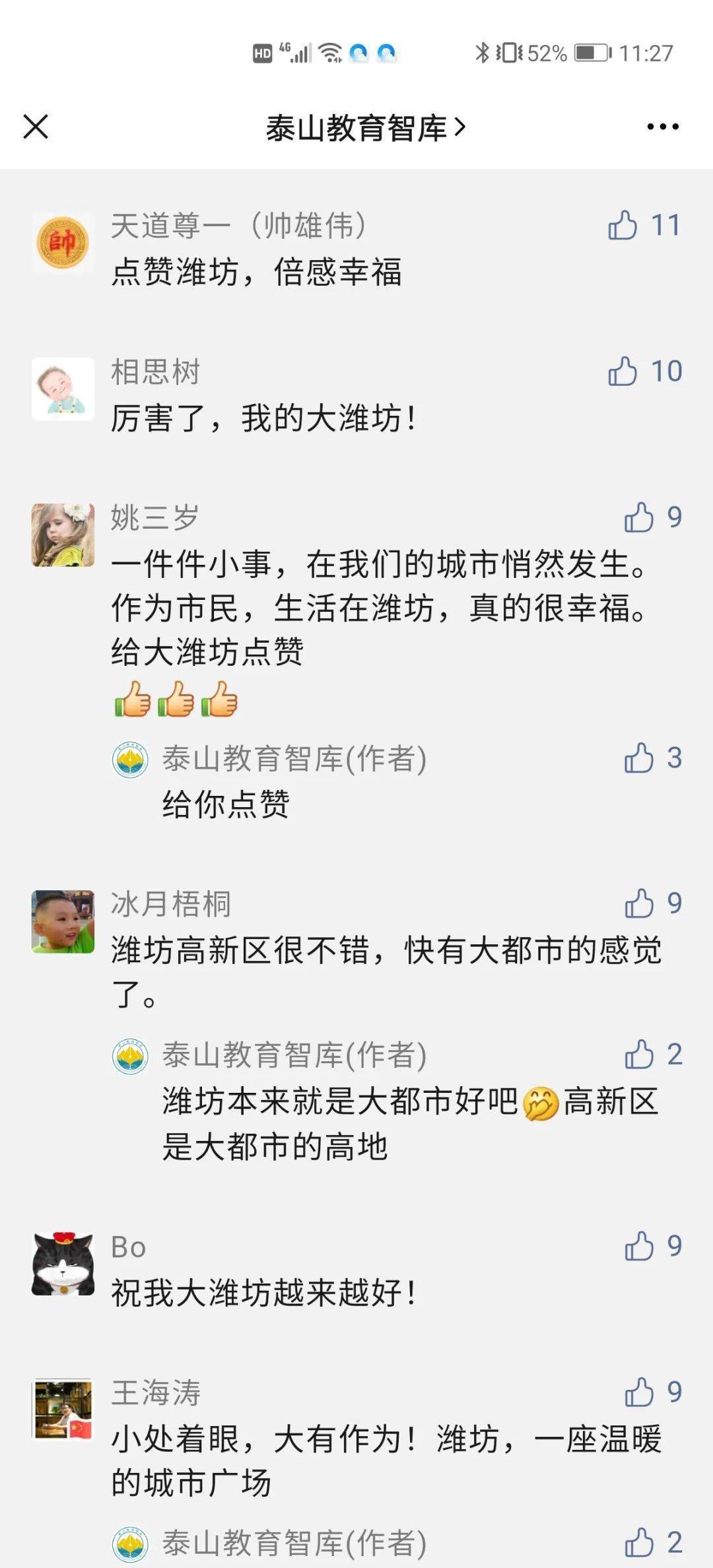Close the article page
The image size is (713, 1568).
coord(36,127)
